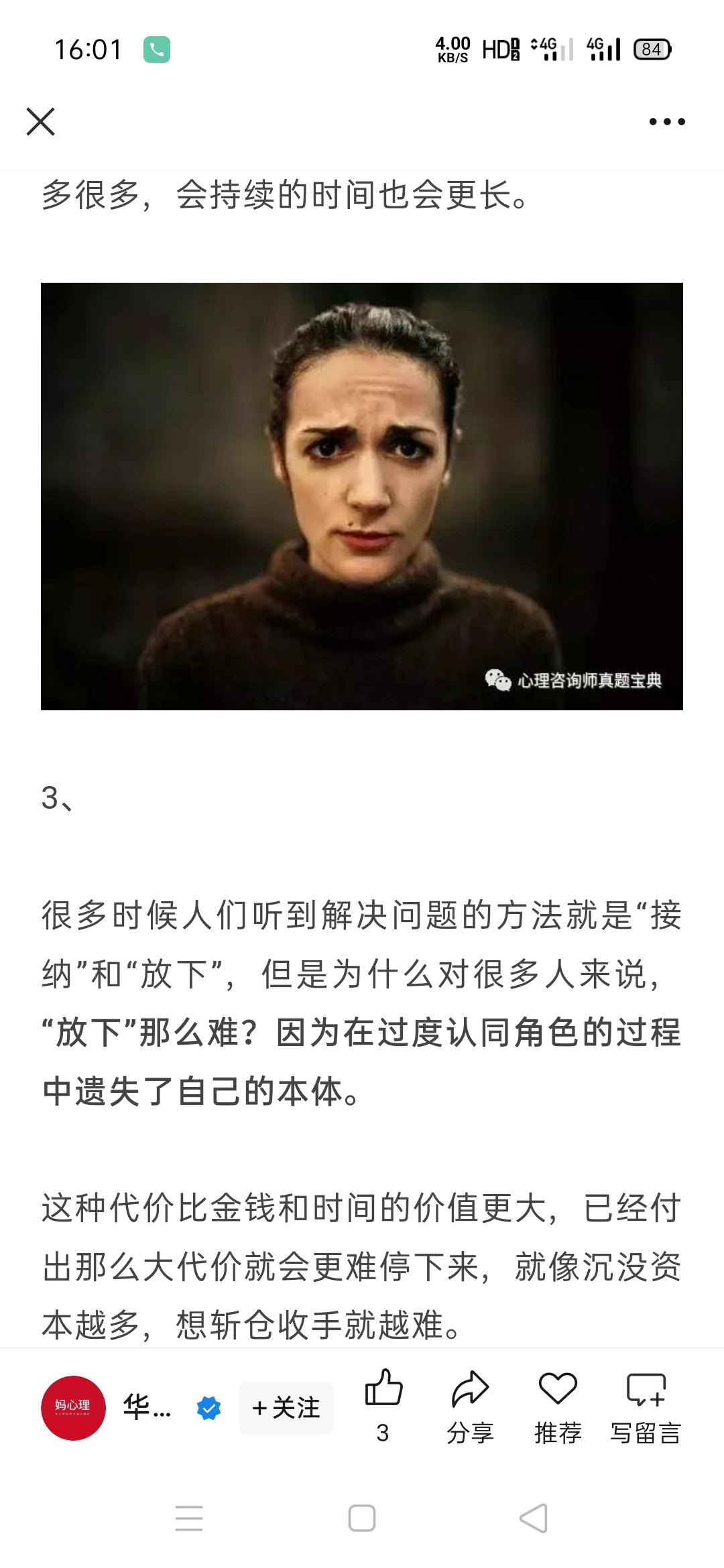This screenshot has height=1568, width=724.
Task: Go back using system back button
Action: [x=534, y=1518]
